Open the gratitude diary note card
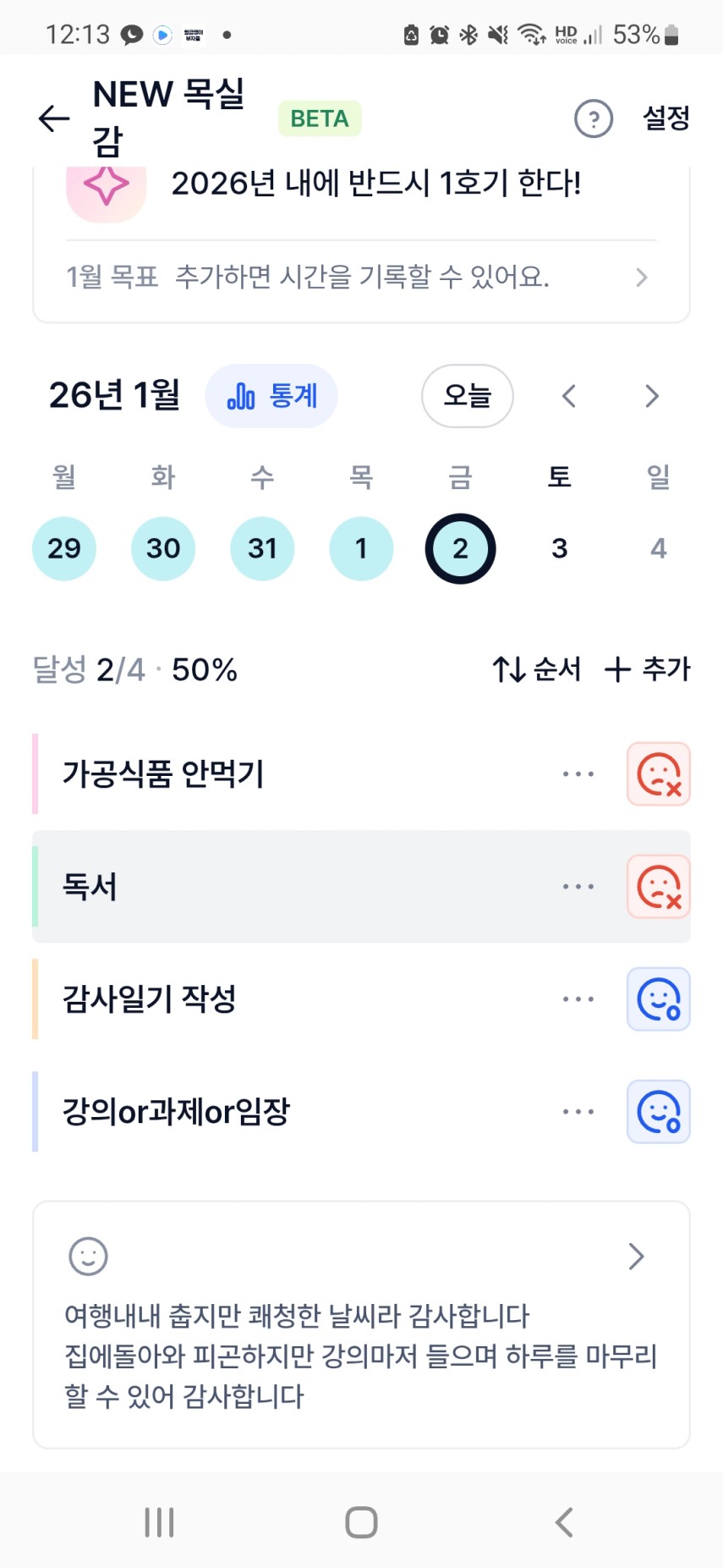Viewport: 723px width, 1568px height. 361,1324
